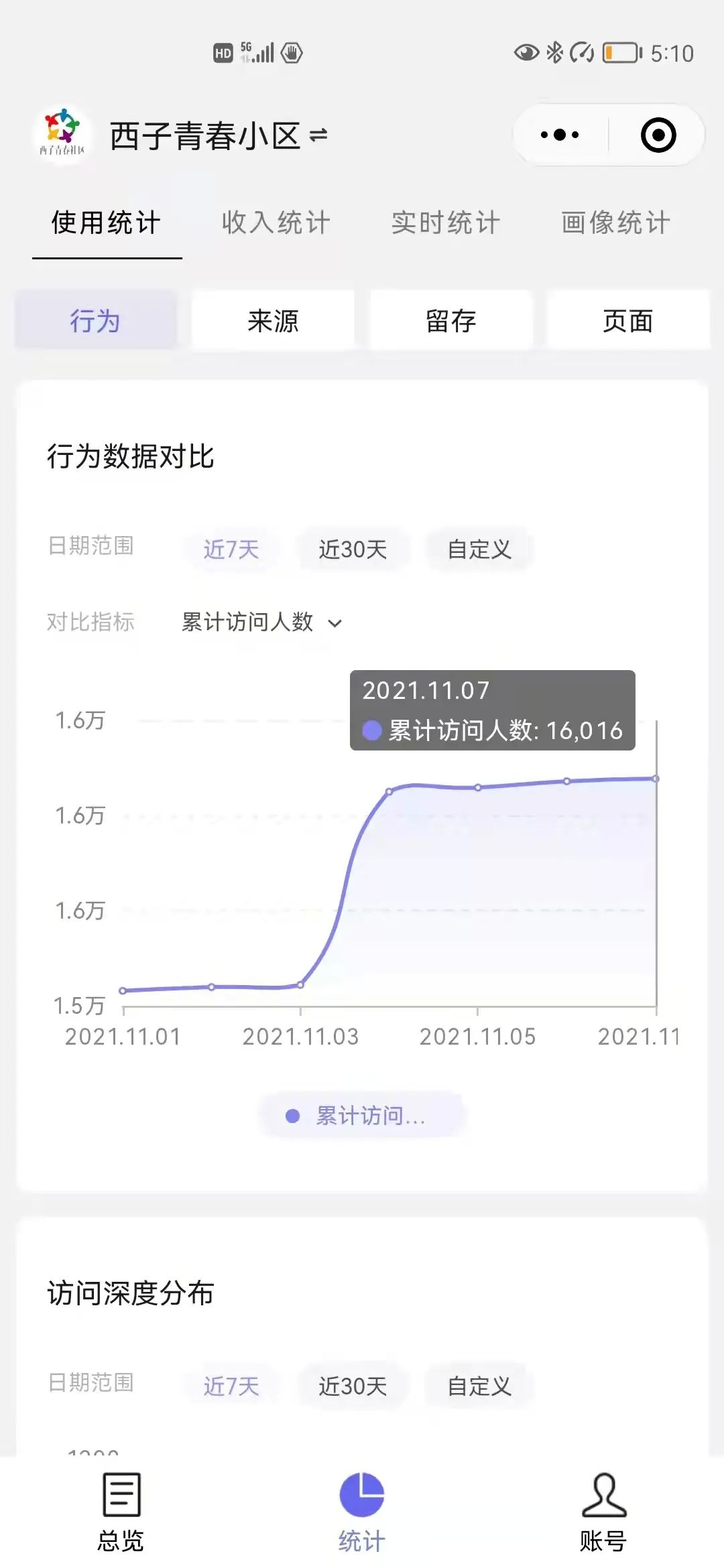This screenshot has height=1568, width=724.
Task: Close the mini program with the circle icon
Action: [x=658, y=135]
